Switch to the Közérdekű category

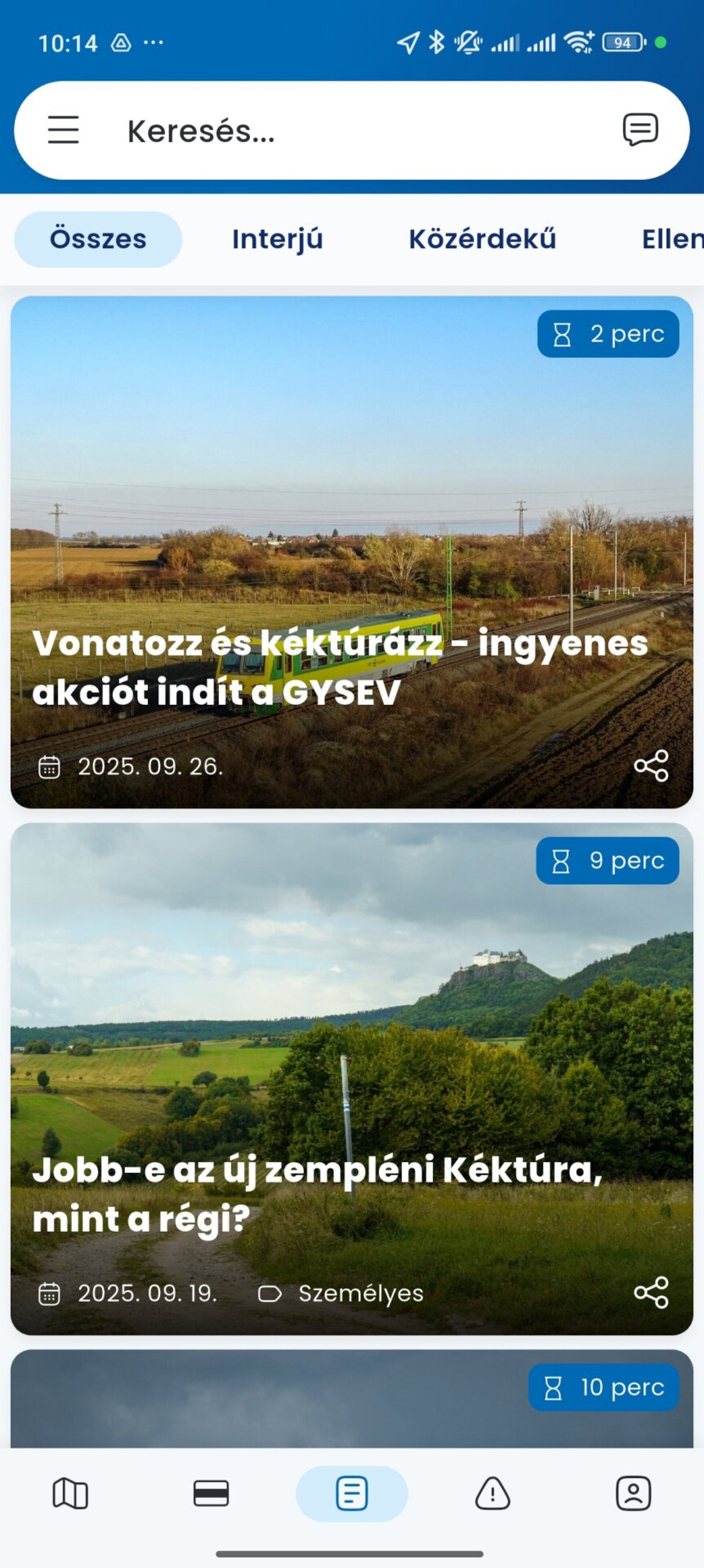(x=482, y=239)
